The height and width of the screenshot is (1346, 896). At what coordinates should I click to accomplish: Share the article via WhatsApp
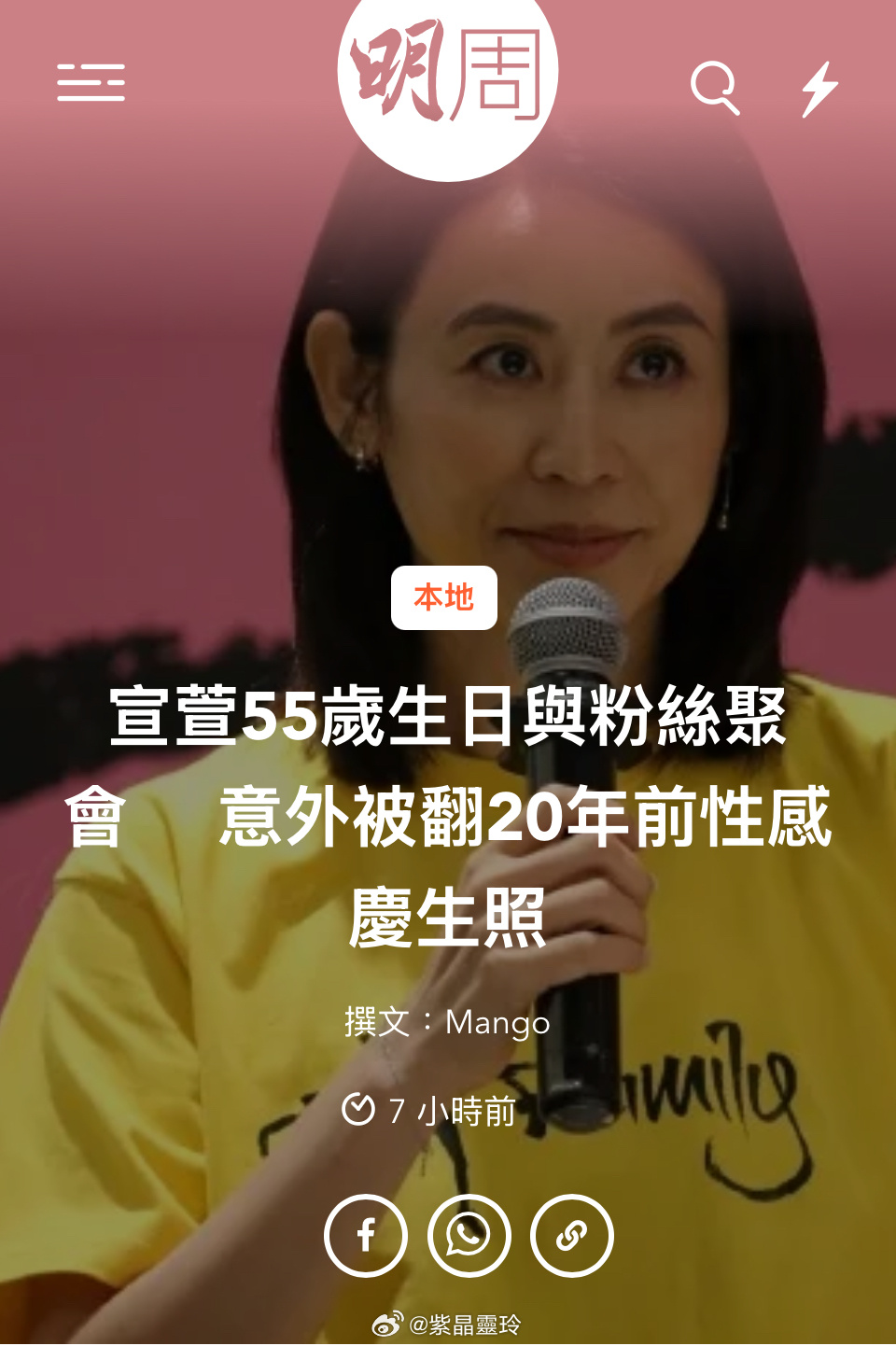point(469,1235)
